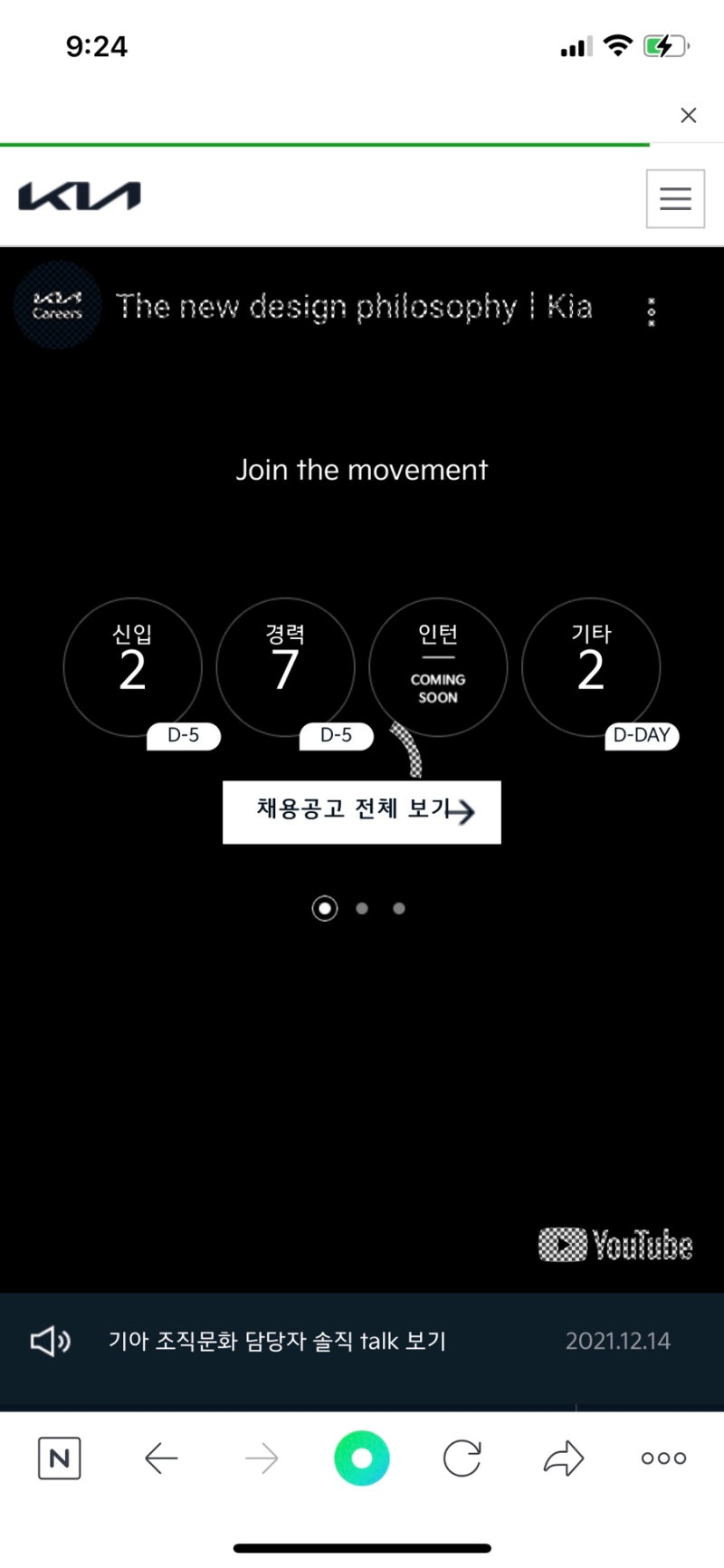Viewport: 724px width, 1568px height.
Task: Go back to the previous page
Action: (161, 1458)
